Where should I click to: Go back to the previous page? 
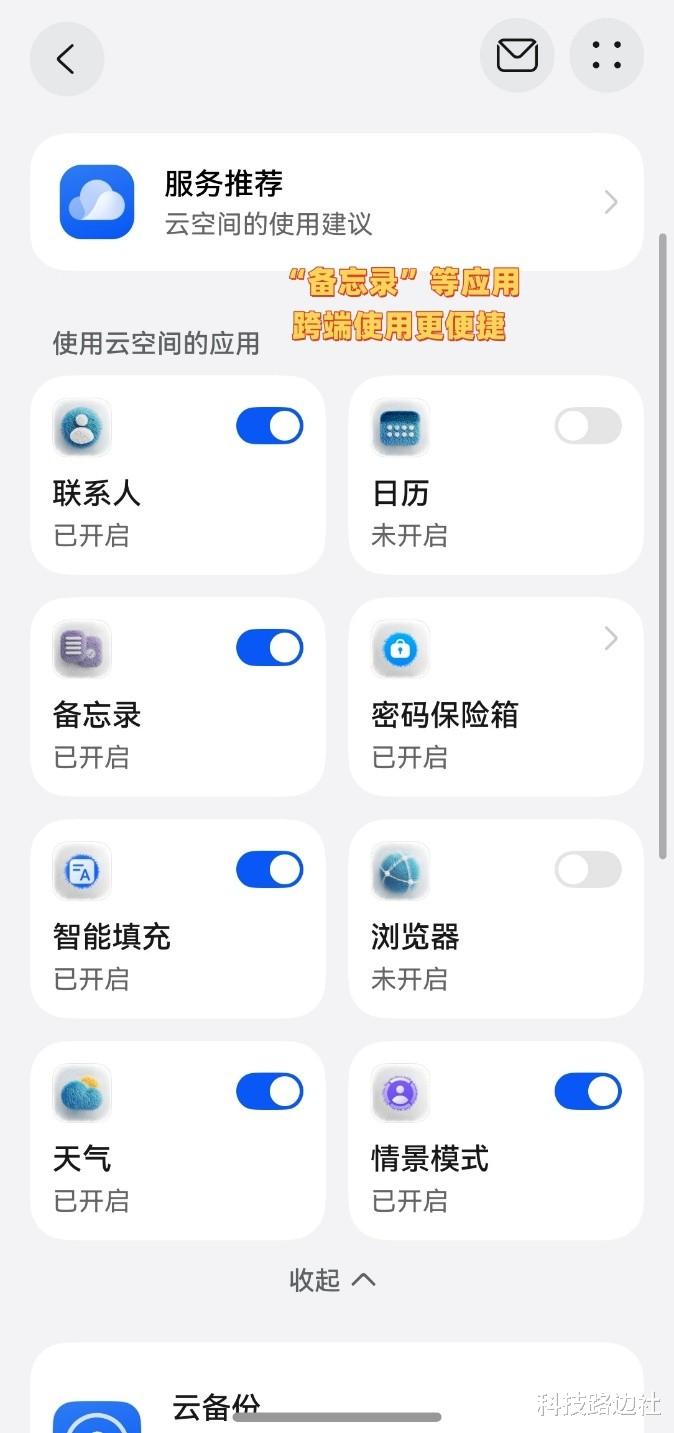point(67,59)
